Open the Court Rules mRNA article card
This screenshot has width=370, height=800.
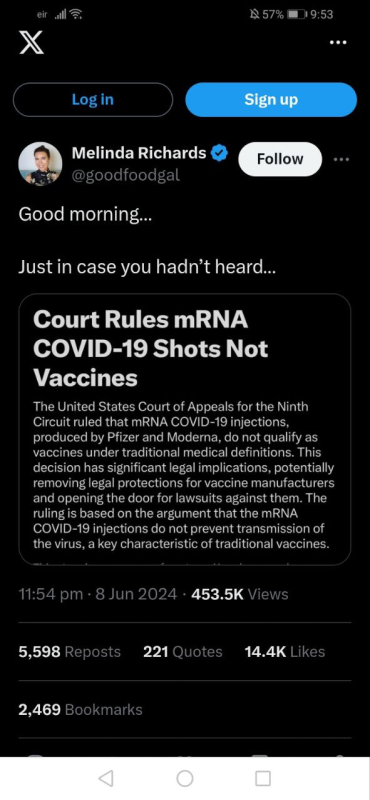[x=185, y=429]
